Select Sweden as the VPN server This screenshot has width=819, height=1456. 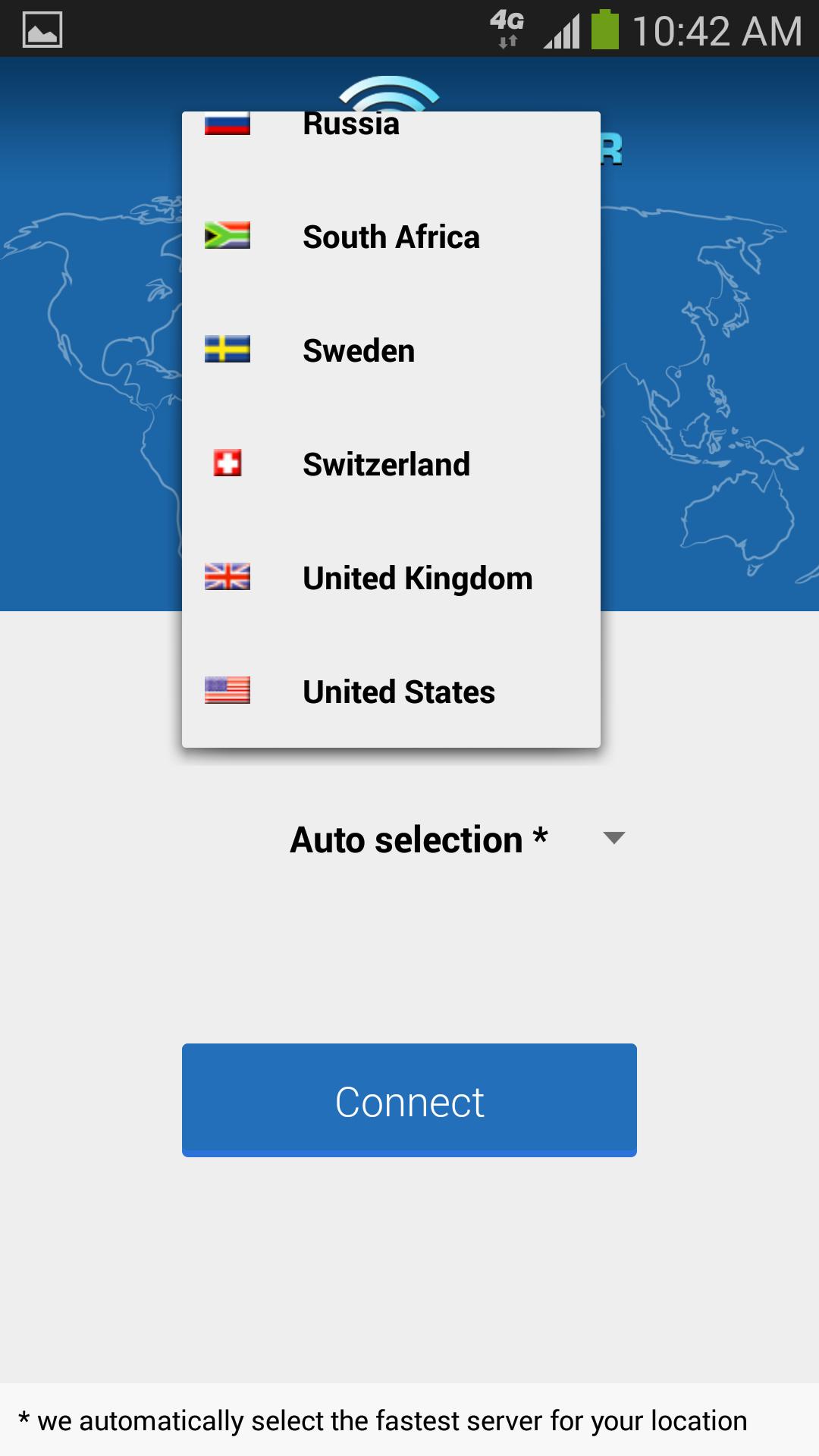coord(358,350)
